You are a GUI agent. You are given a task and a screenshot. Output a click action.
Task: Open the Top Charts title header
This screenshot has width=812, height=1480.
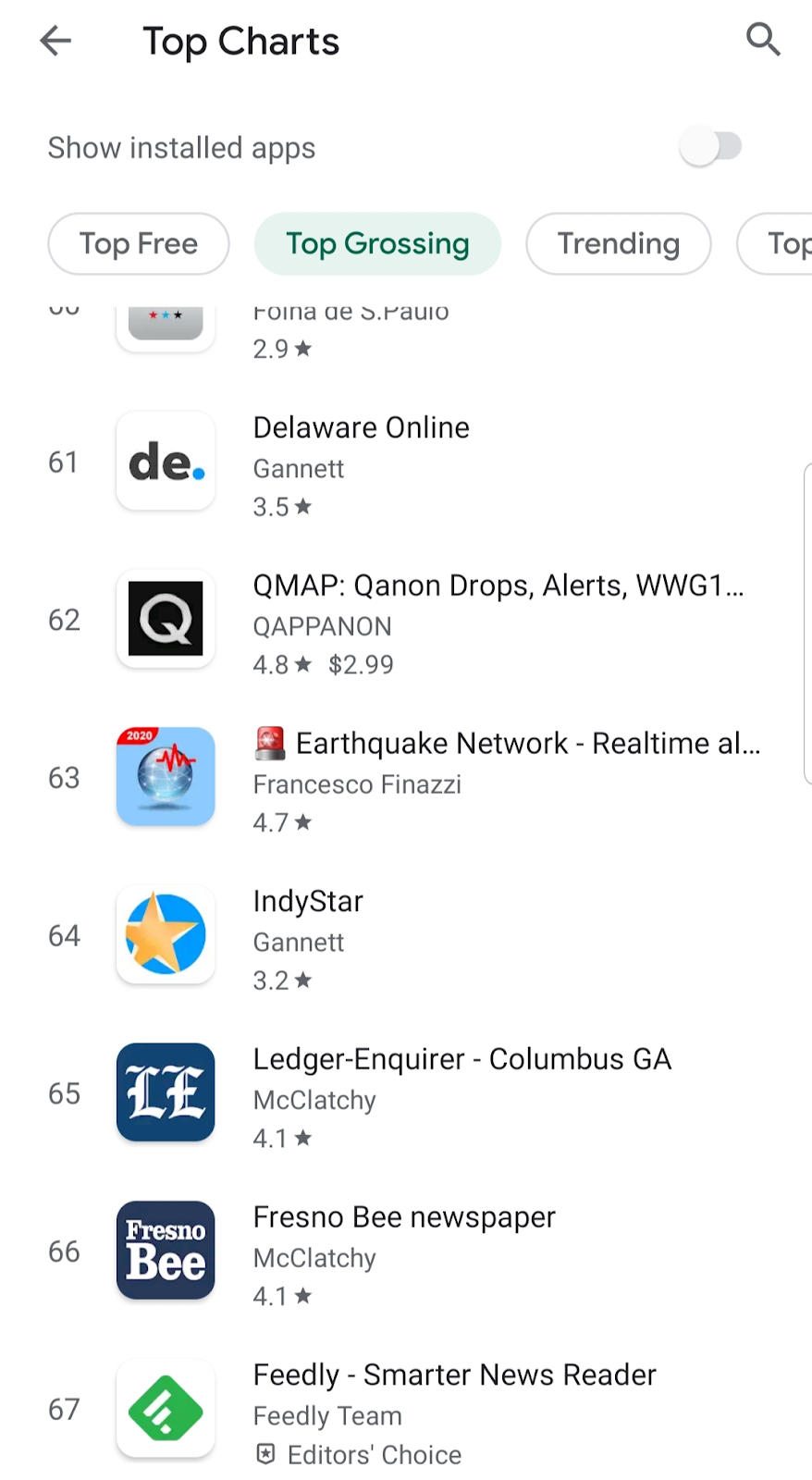click(240, 41)
